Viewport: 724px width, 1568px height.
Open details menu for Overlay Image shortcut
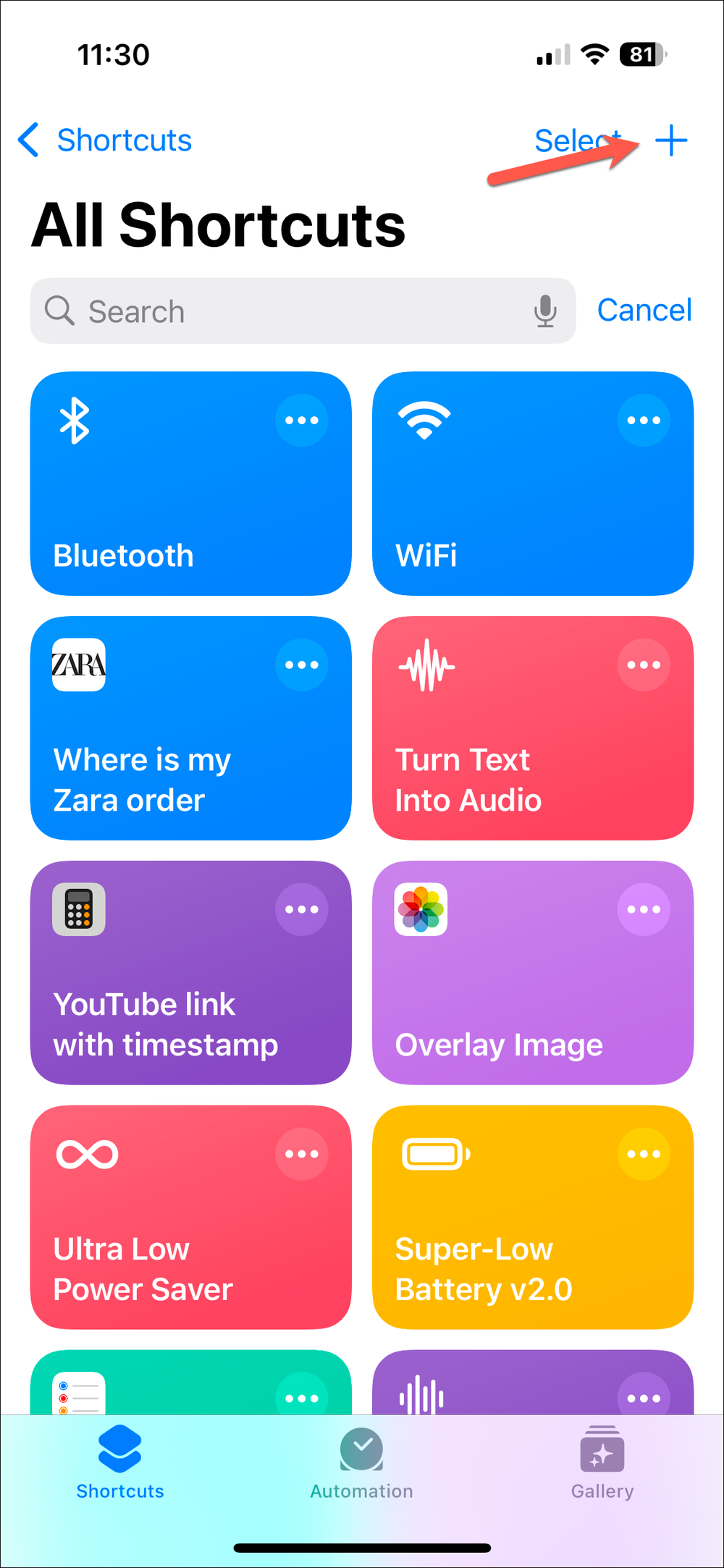(644, 909)
